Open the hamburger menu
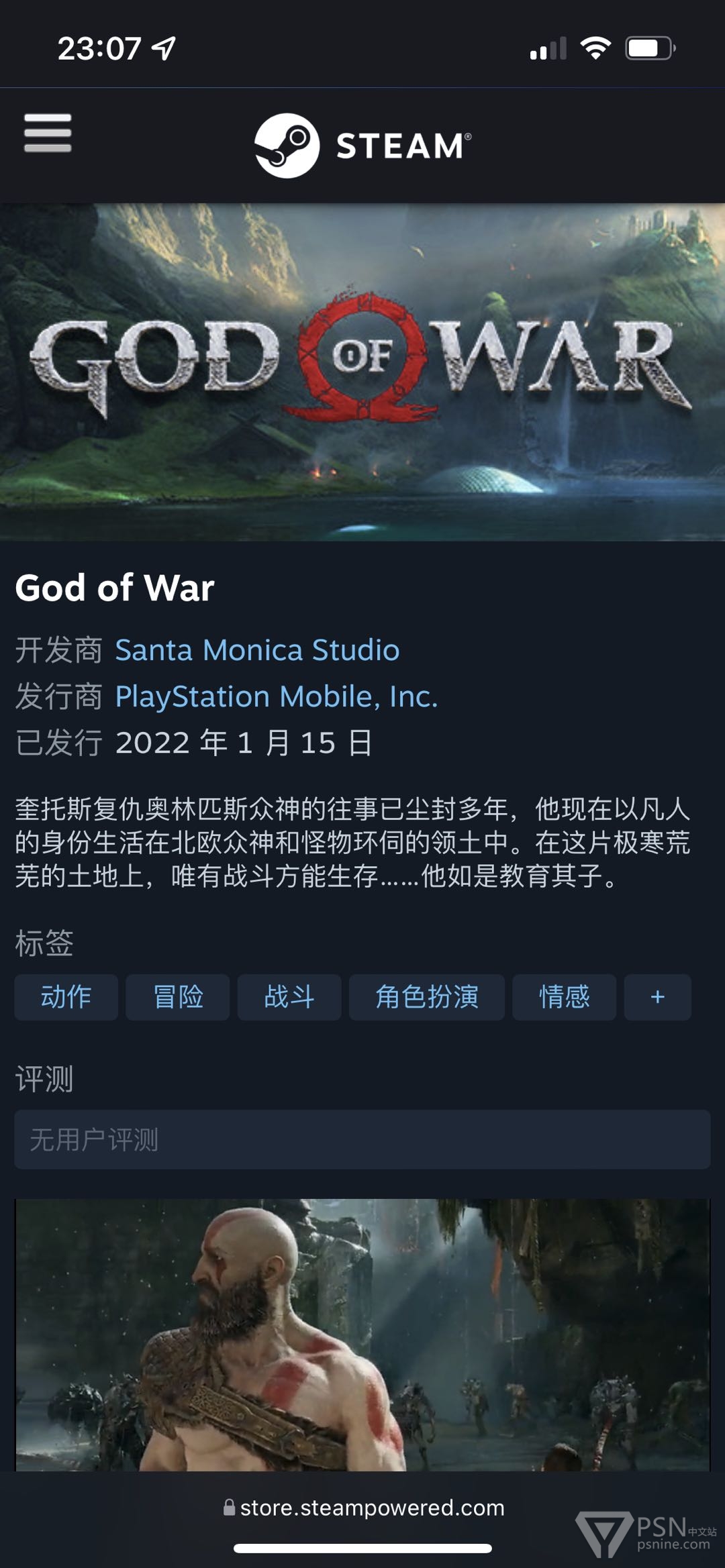The image size is (725, 1568). point(48,133)
